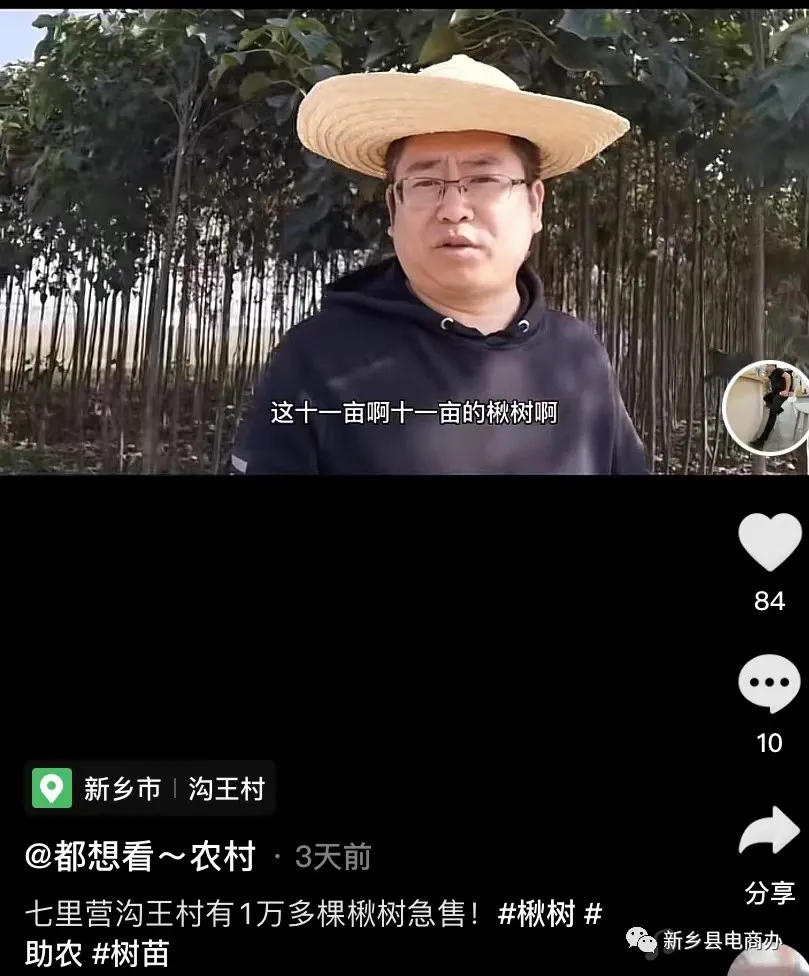
Task: Open location tag 新乡市 沟王村
Action: 150,789
